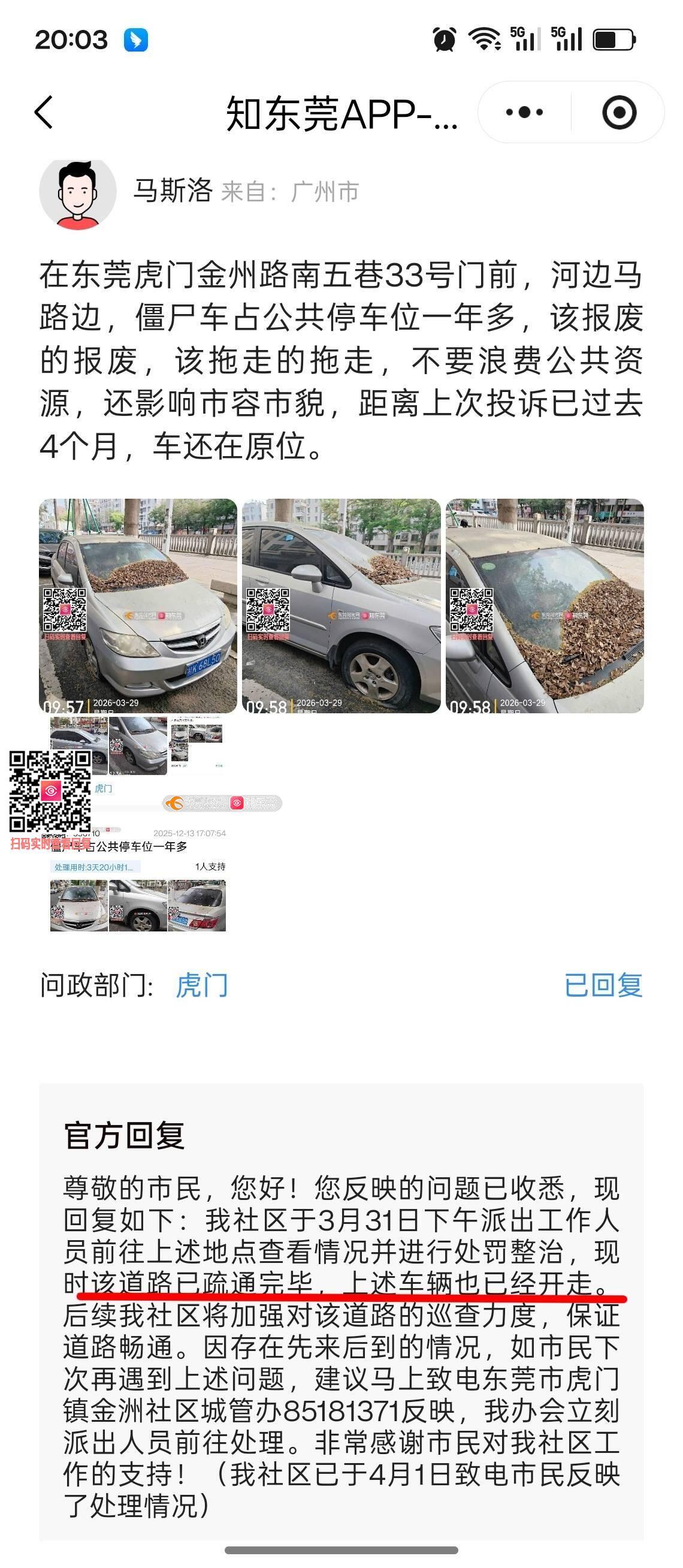The width and height of the screenshot is (683, 1568).
Task: Enlarge the third photo of leaf-covered windshield
Action: coord(545,605)
